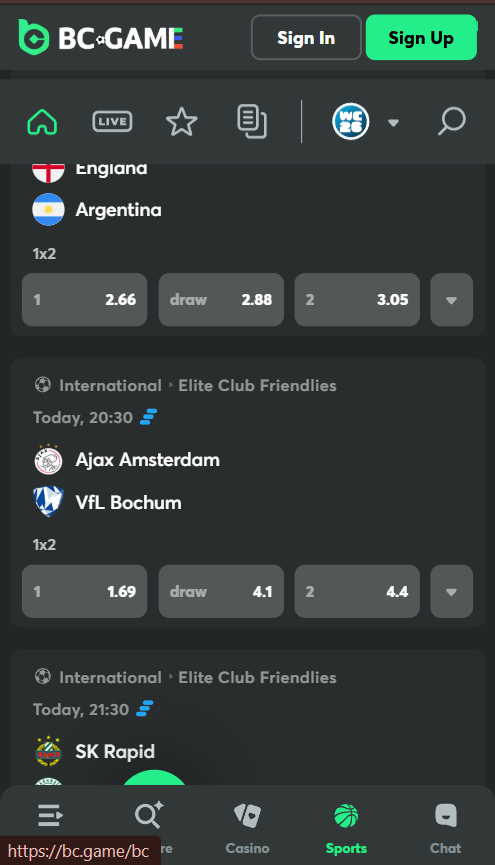Select draw at 2.88 for England–Argentina
Screen dimensions: 495x865
221,300
